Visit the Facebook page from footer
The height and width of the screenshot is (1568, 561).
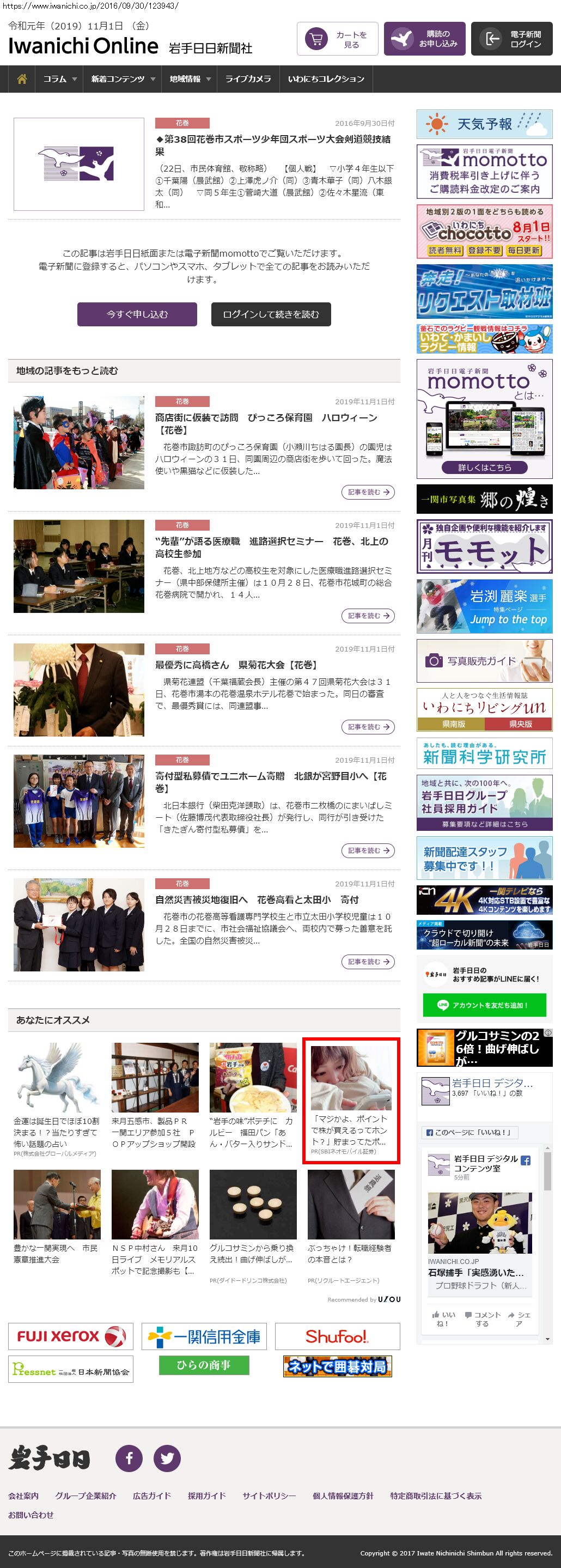[x=129, y=1458]
